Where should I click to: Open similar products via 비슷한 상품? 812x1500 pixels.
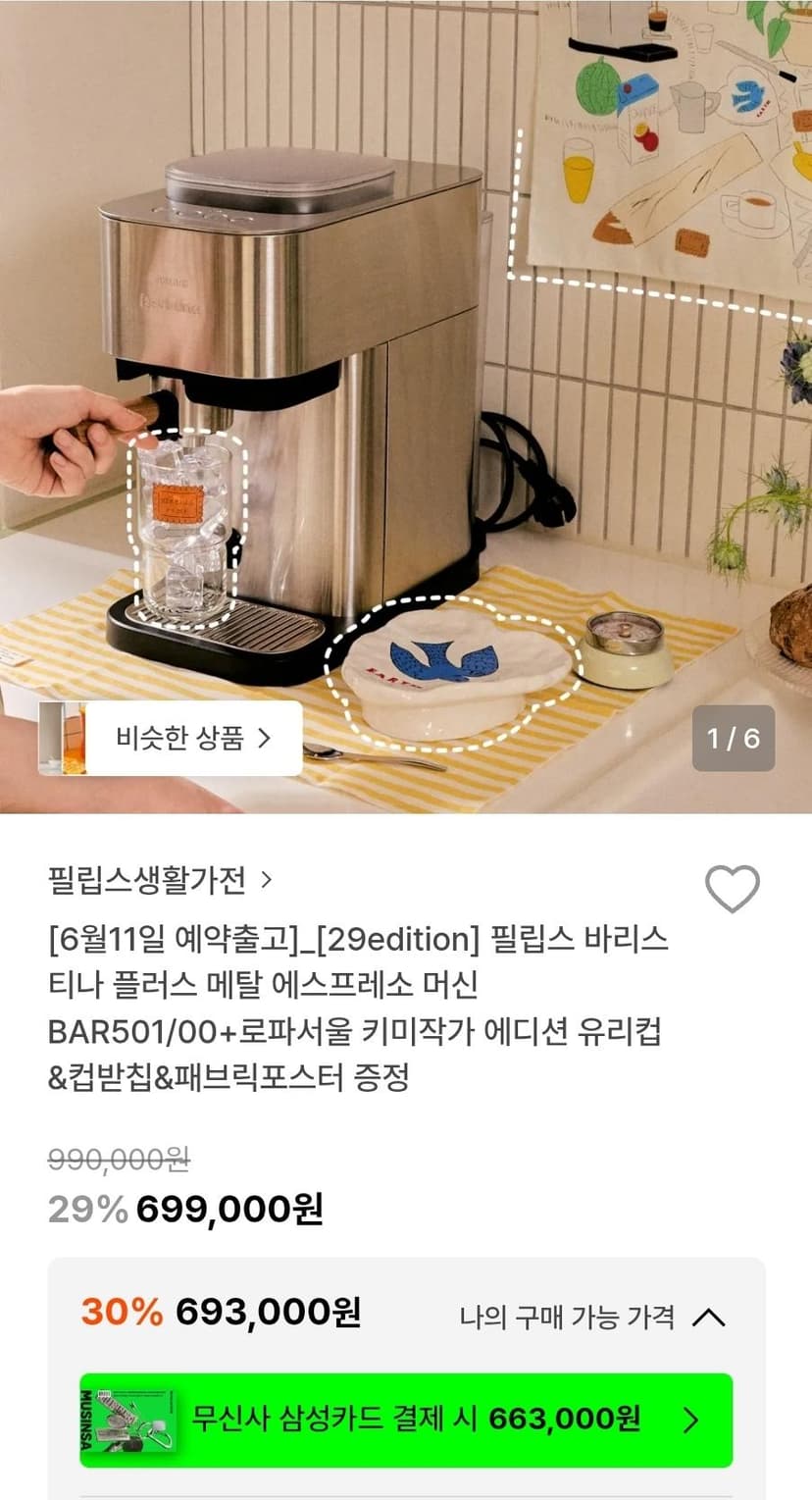tap(171, 738)
